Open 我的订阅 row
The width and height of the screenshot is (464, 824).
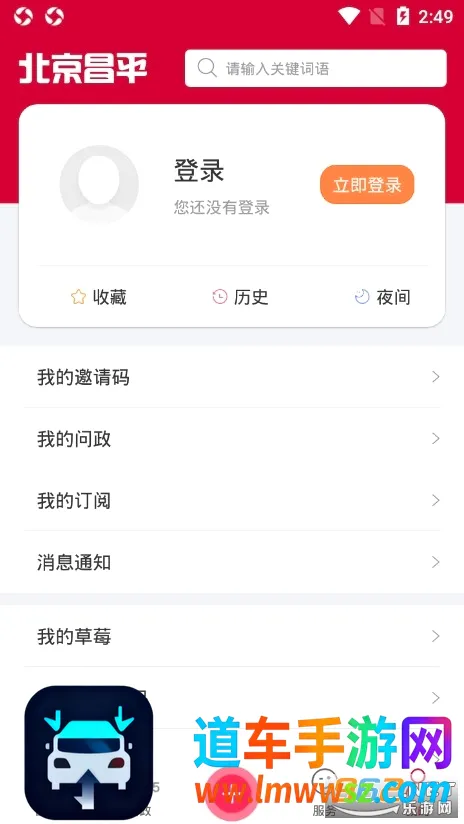point(232,500)
